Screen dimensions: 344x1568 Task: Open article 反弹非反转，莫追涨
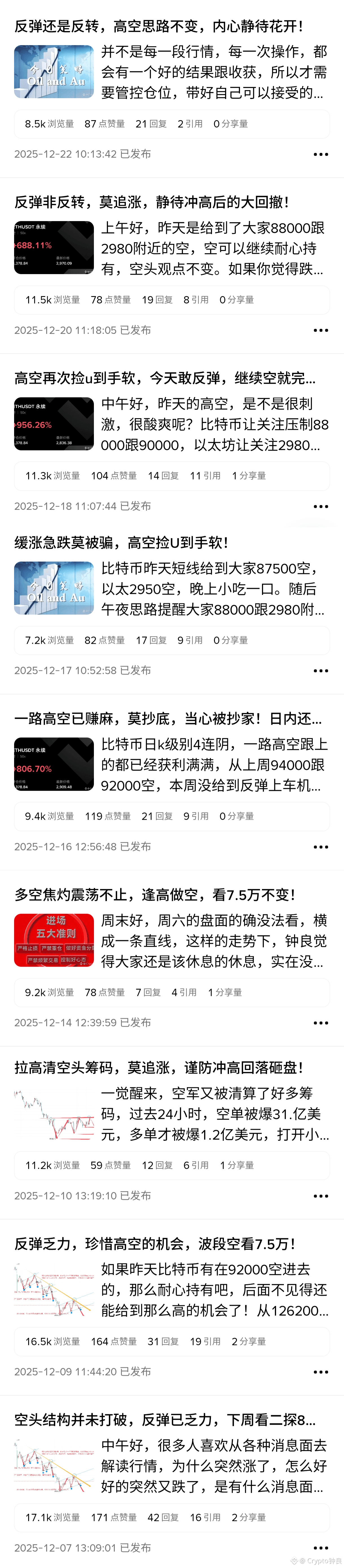click(152, 202)
